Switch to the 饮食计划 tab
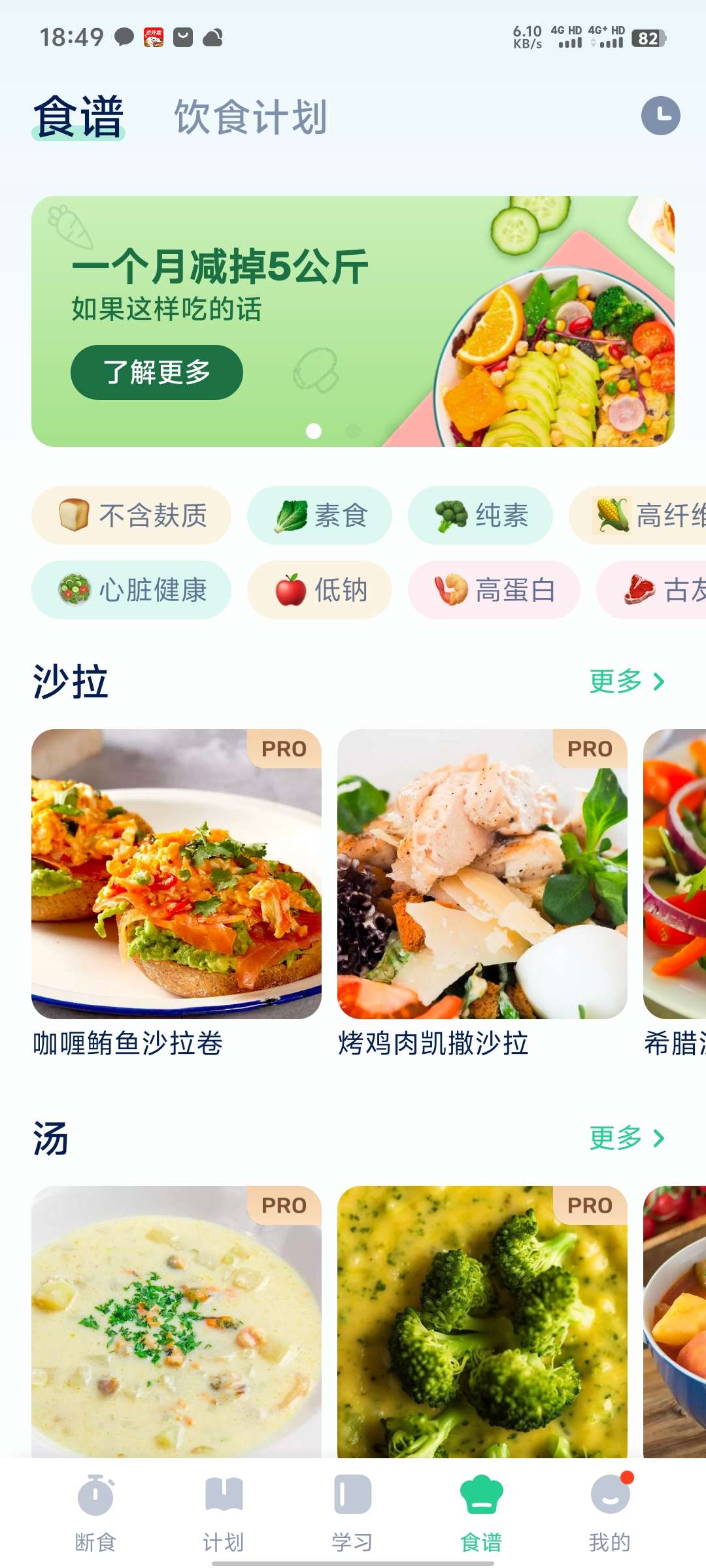 [x=250, y=118]
